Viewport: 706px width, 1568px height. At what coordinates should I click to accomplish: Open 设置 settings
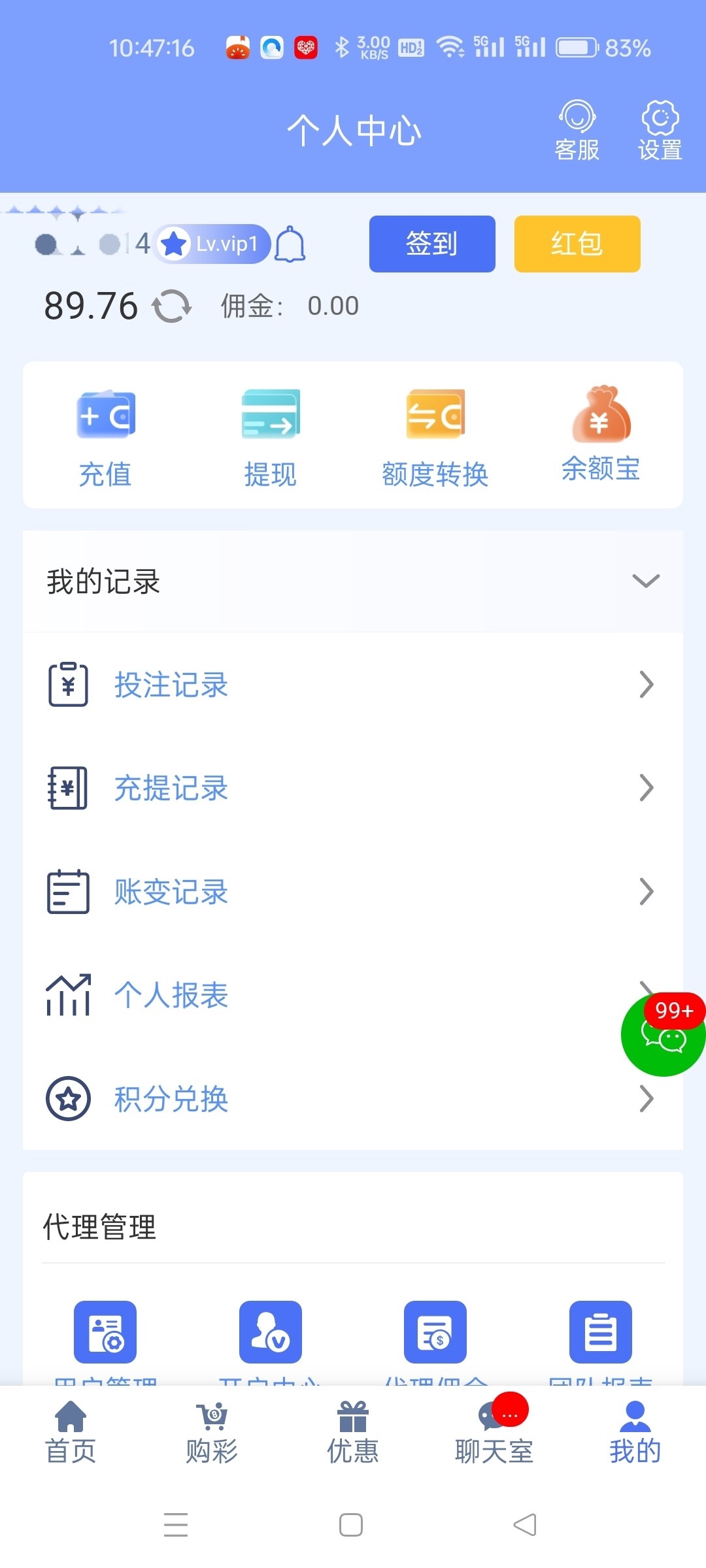tap(660, 131)
